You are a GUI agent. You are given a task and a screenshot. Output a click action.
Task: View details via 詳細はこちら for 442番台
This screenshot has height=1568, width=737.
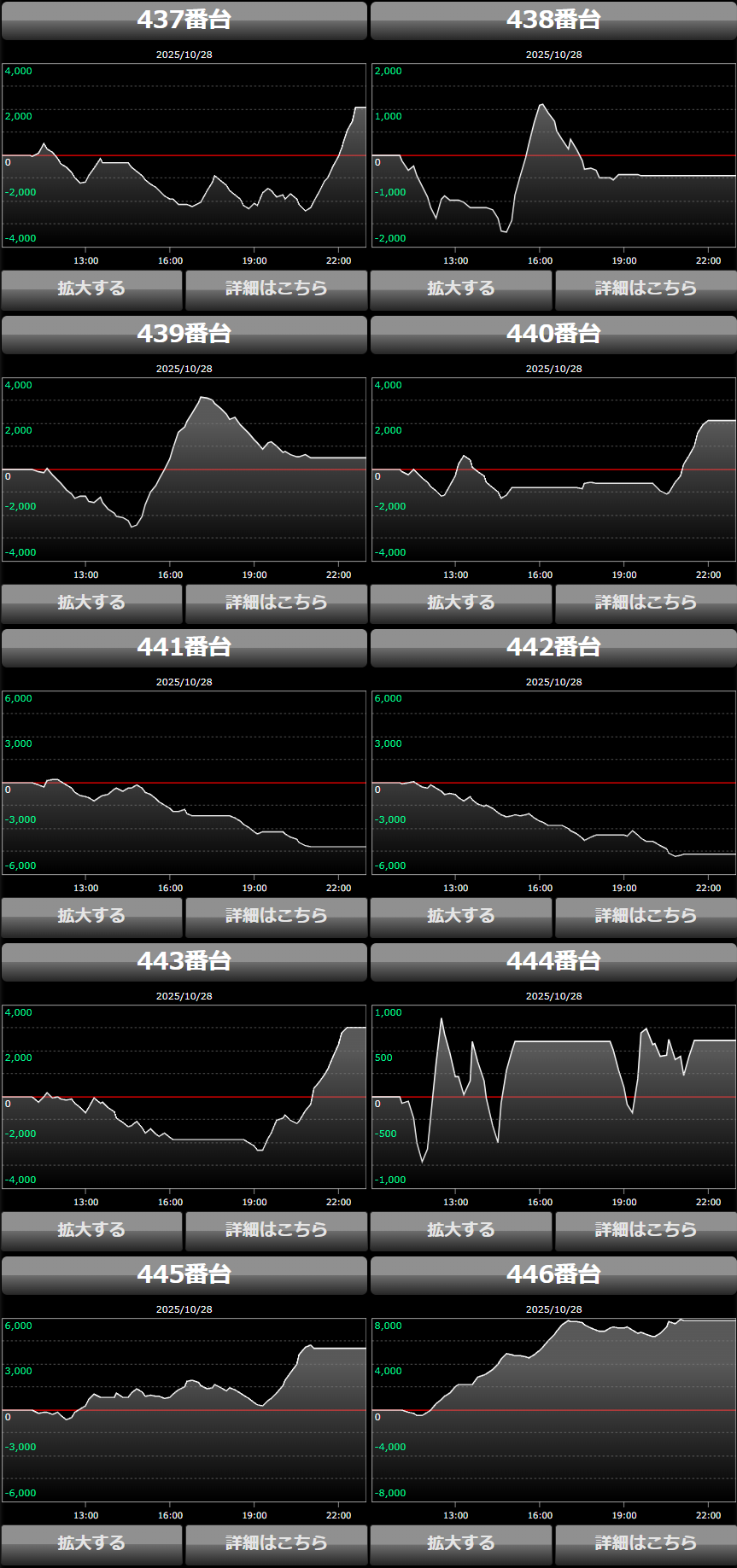646,917
